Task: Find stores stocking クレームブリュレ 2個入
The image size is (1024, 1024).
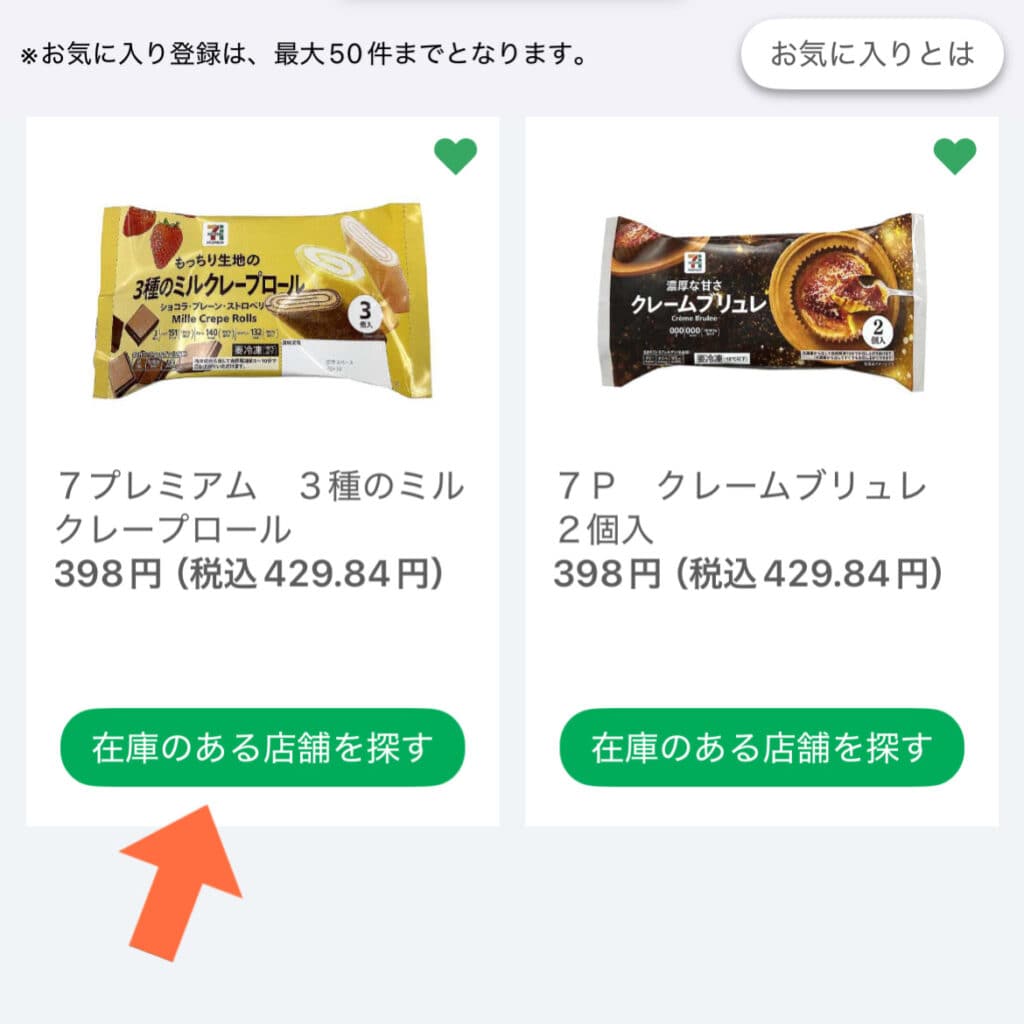Action: [x=761, y=748]
